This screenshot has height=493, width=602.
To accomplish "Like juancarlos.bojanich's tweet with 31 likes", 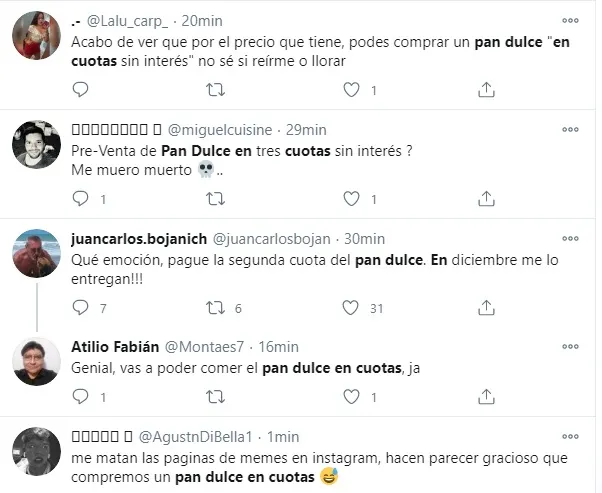I will 351,308.
